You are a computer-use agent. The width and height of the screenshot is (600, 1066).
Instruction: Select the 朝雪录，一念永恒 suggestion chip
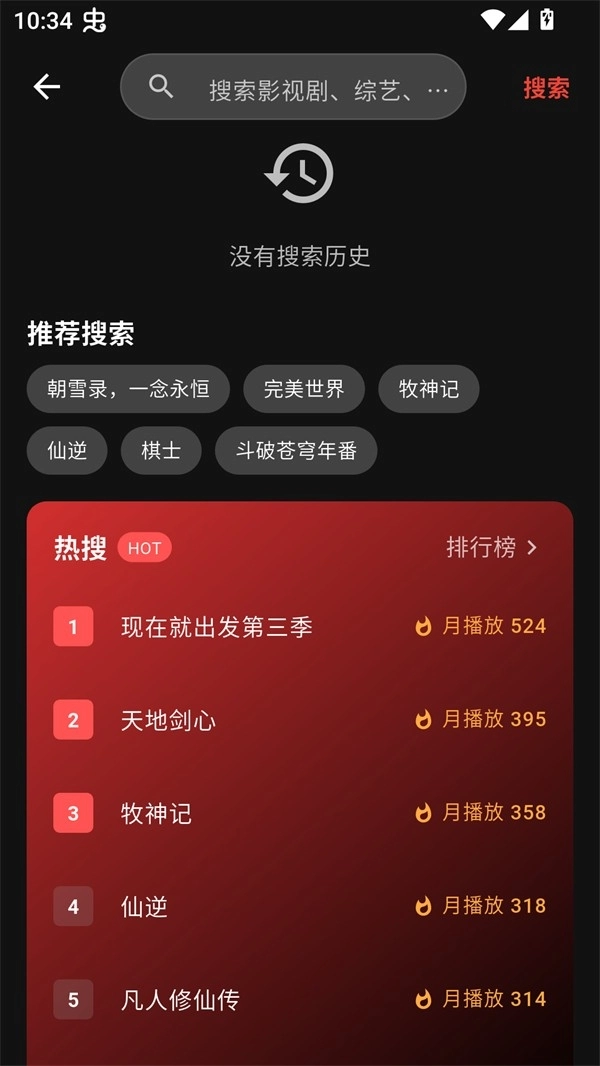pos(128,389)
